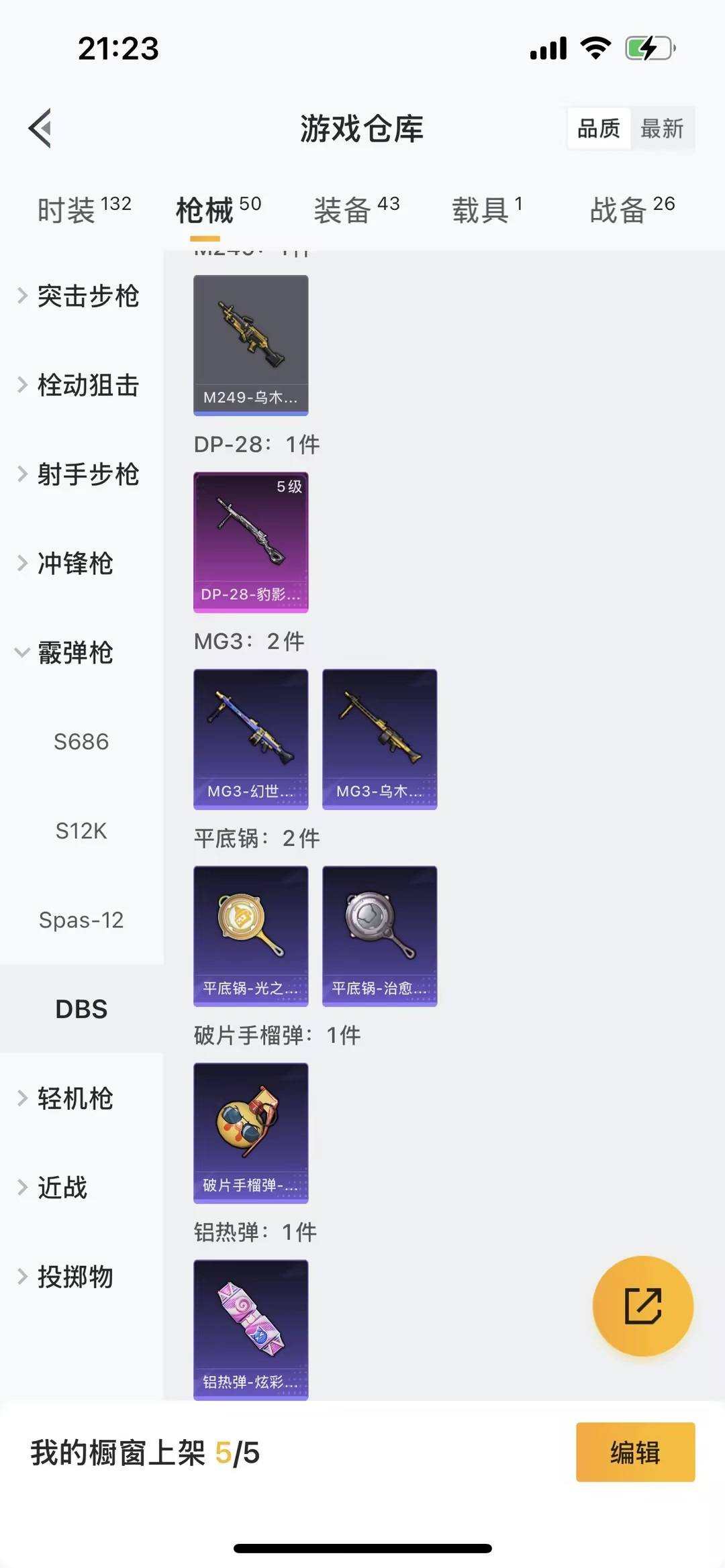Switch sorting to 最新 latest

[661, 129]
